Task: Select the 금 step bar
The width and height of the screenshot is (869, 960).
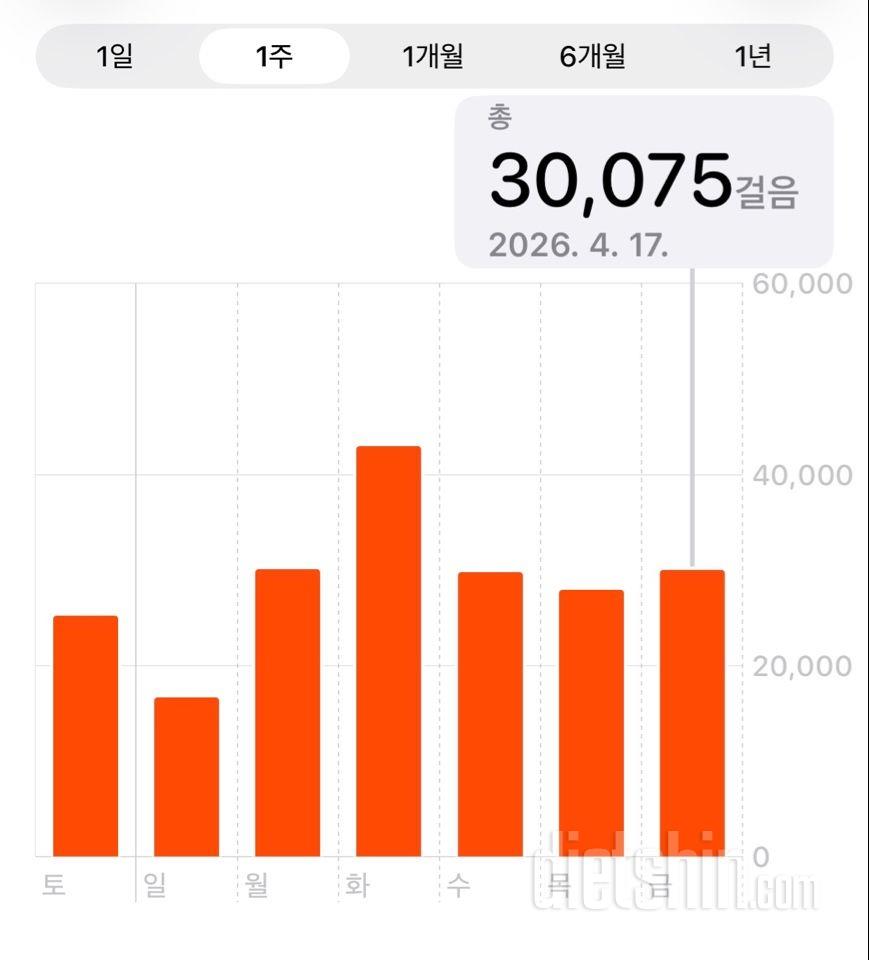Action: click(692, 713)
